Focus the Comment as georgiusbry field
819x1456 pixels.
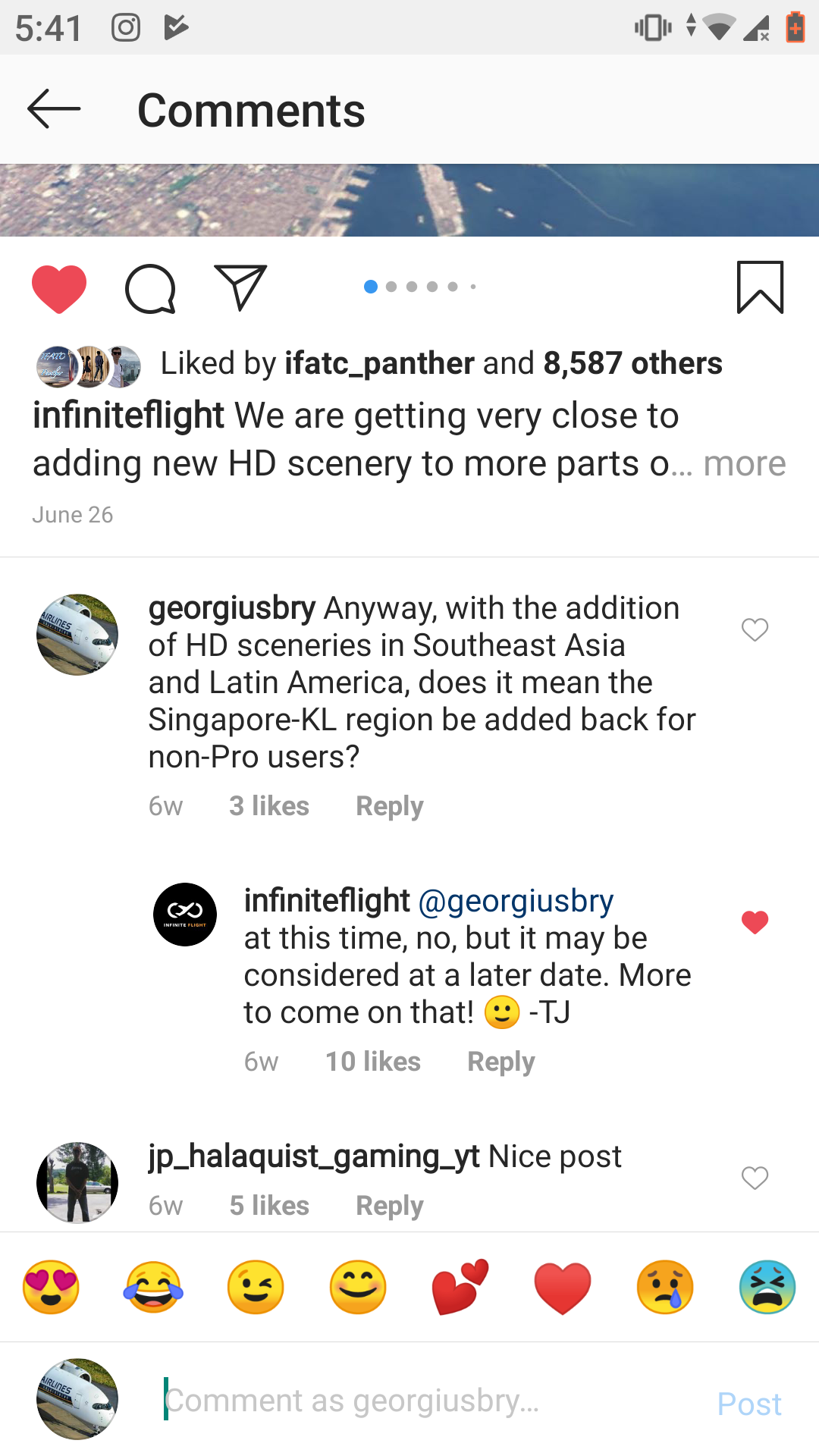click(425, 1400)
